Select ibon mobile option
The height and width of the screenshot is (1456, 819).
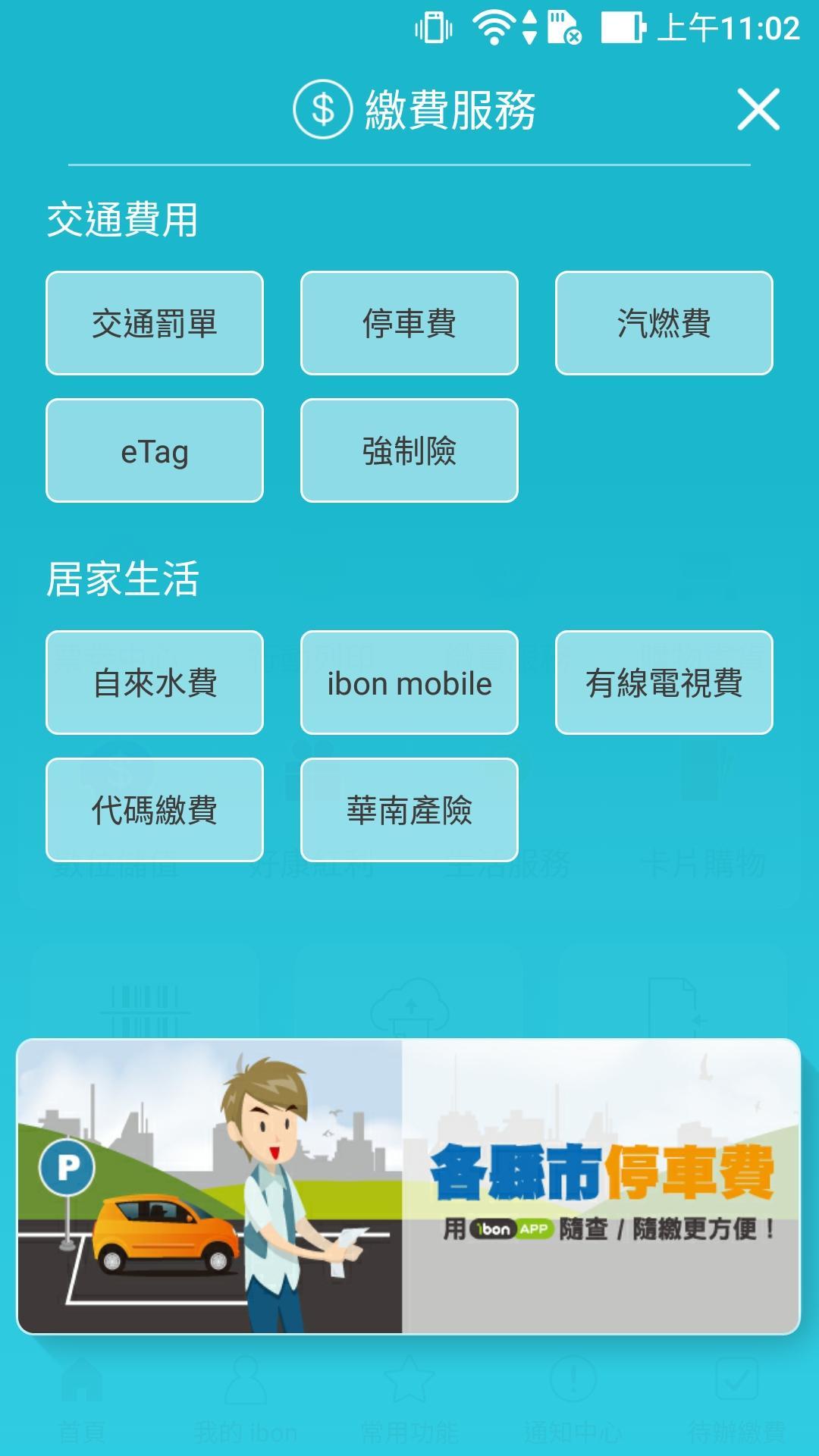409,682
